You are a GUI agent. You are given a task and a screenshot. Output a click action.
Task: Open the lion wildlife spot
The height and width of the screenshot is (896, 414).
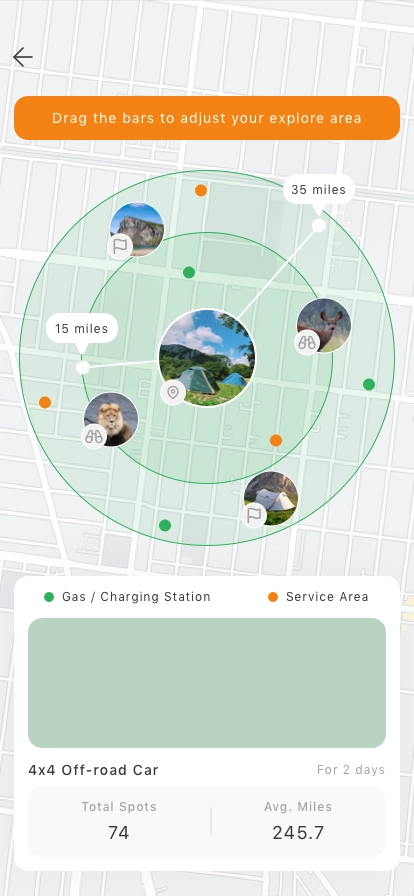tap(111, 419)
